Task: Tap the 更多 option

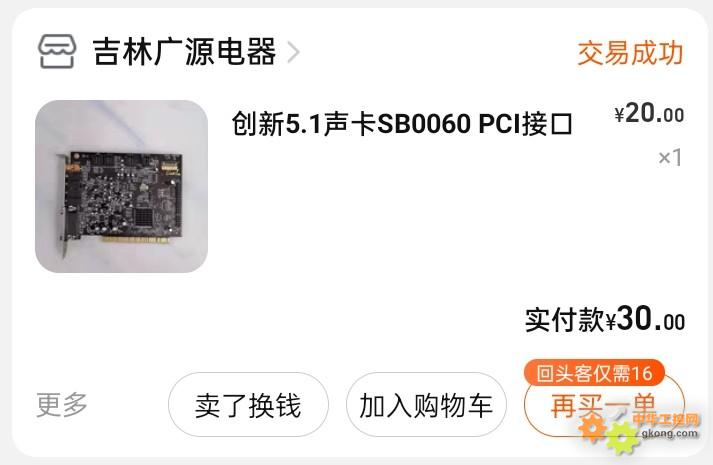Action: click(x=62, y=404)
